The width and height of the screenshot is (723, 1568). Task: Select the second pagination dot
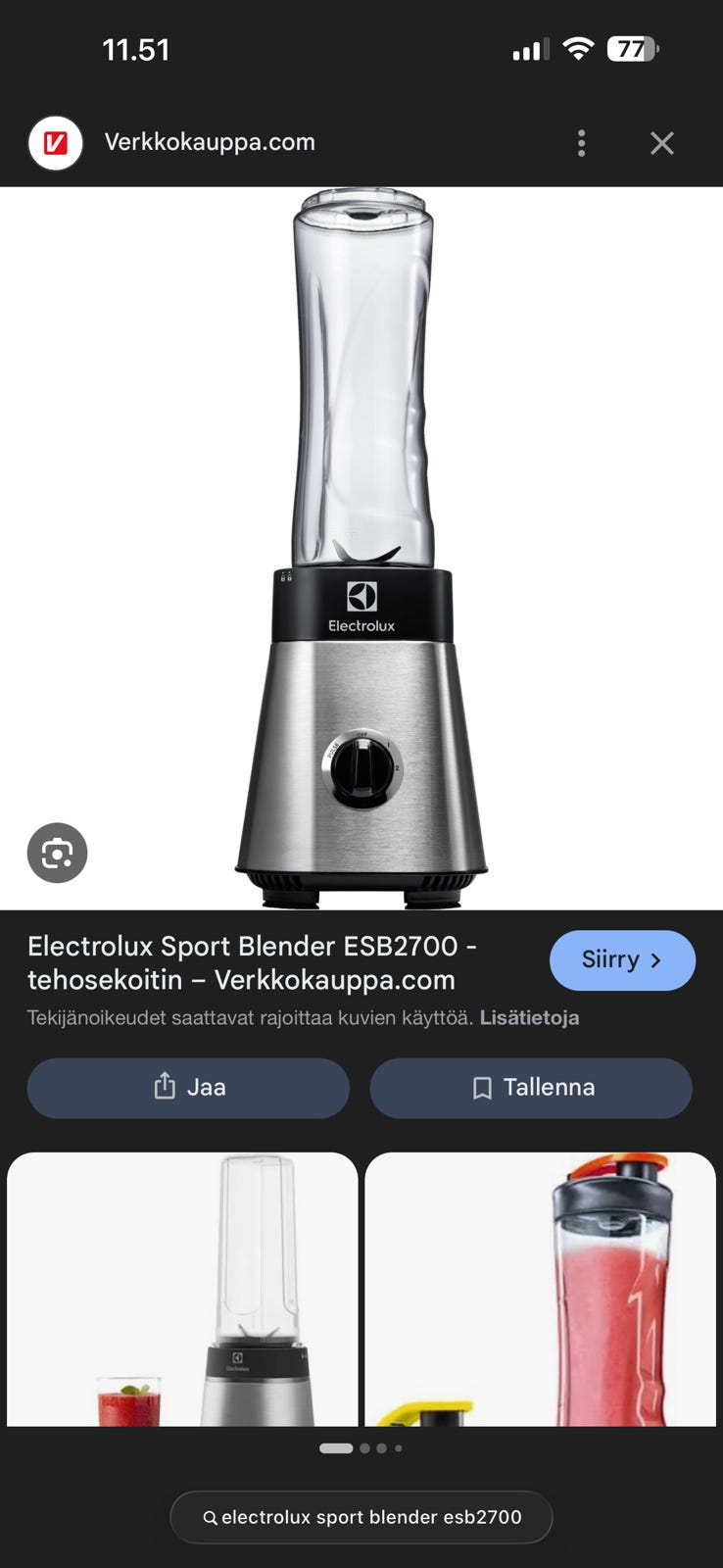tap(362, 1447)
